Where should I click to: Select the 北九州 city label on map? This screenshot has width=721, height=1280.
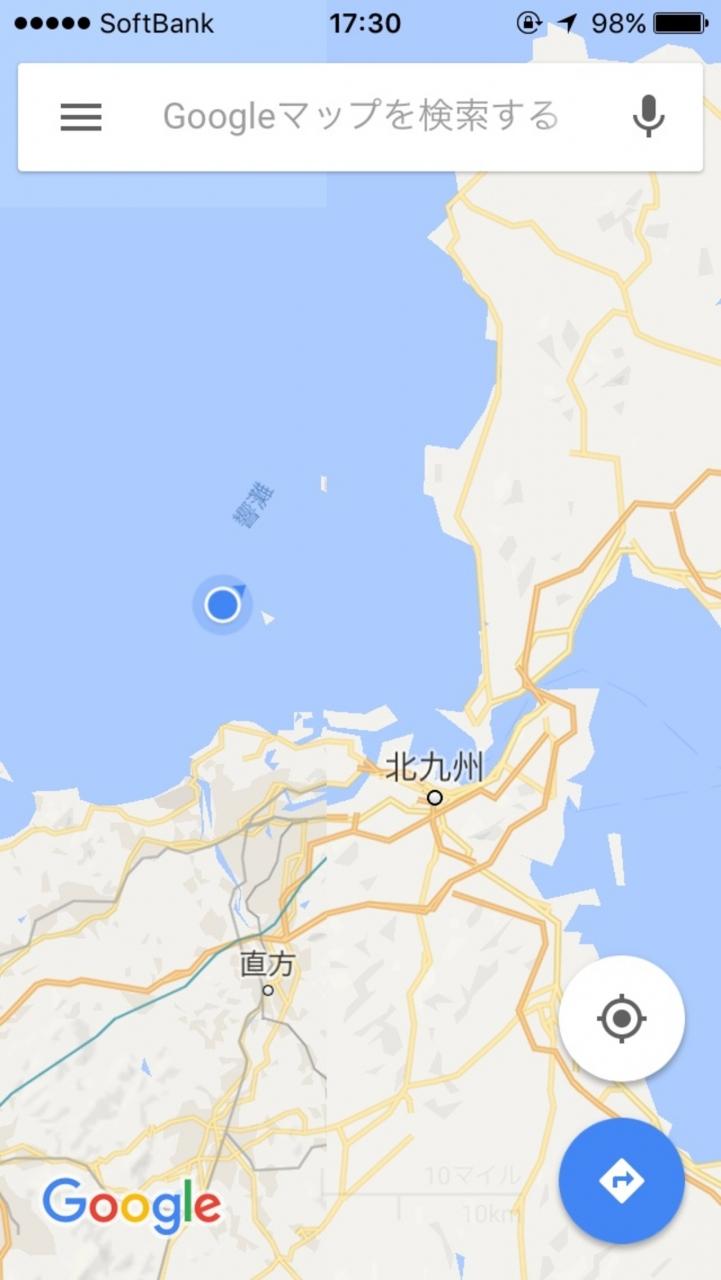click(434, 770)
